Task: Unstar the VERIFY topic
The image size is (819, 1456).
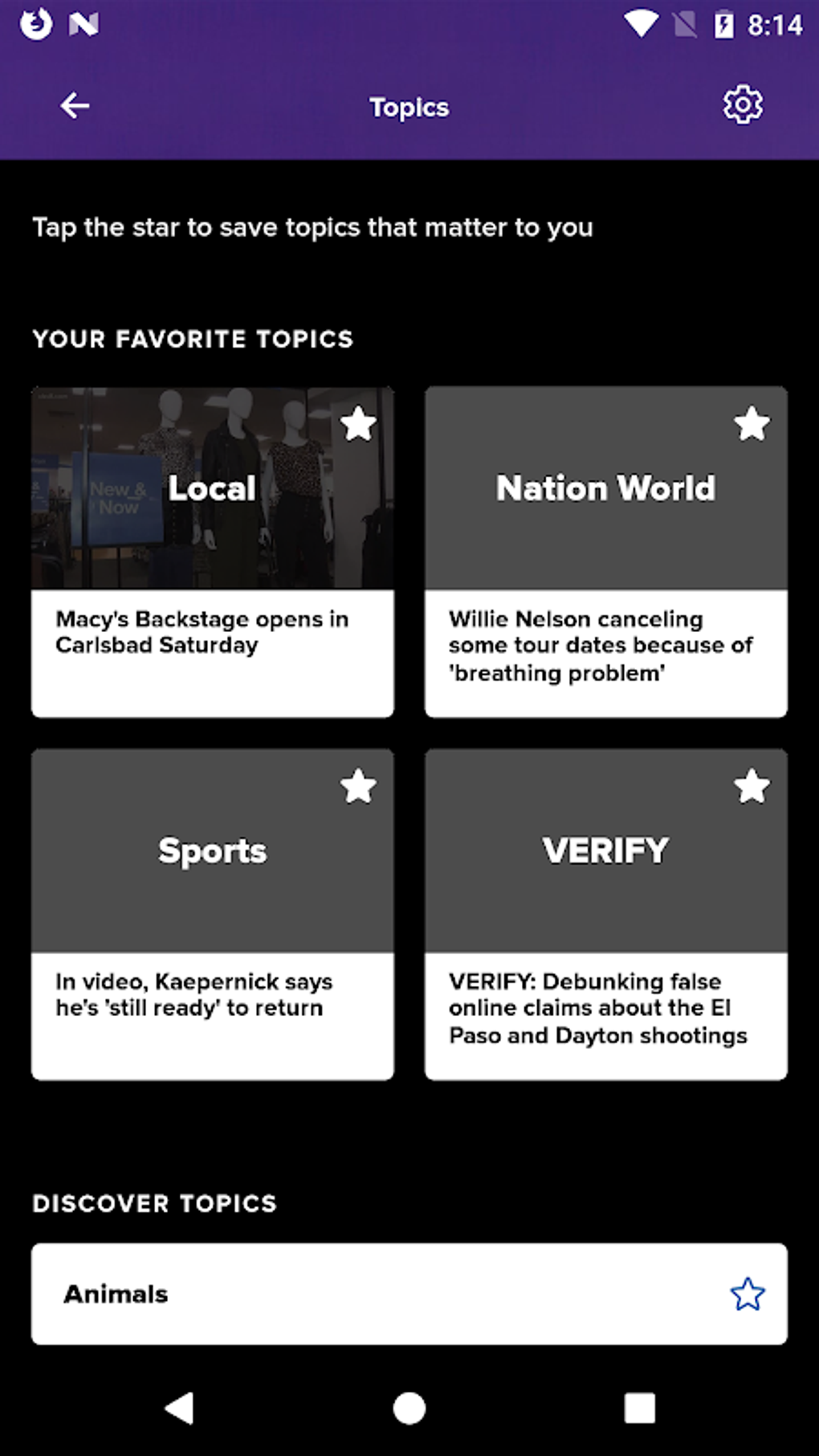Action: 752,787
